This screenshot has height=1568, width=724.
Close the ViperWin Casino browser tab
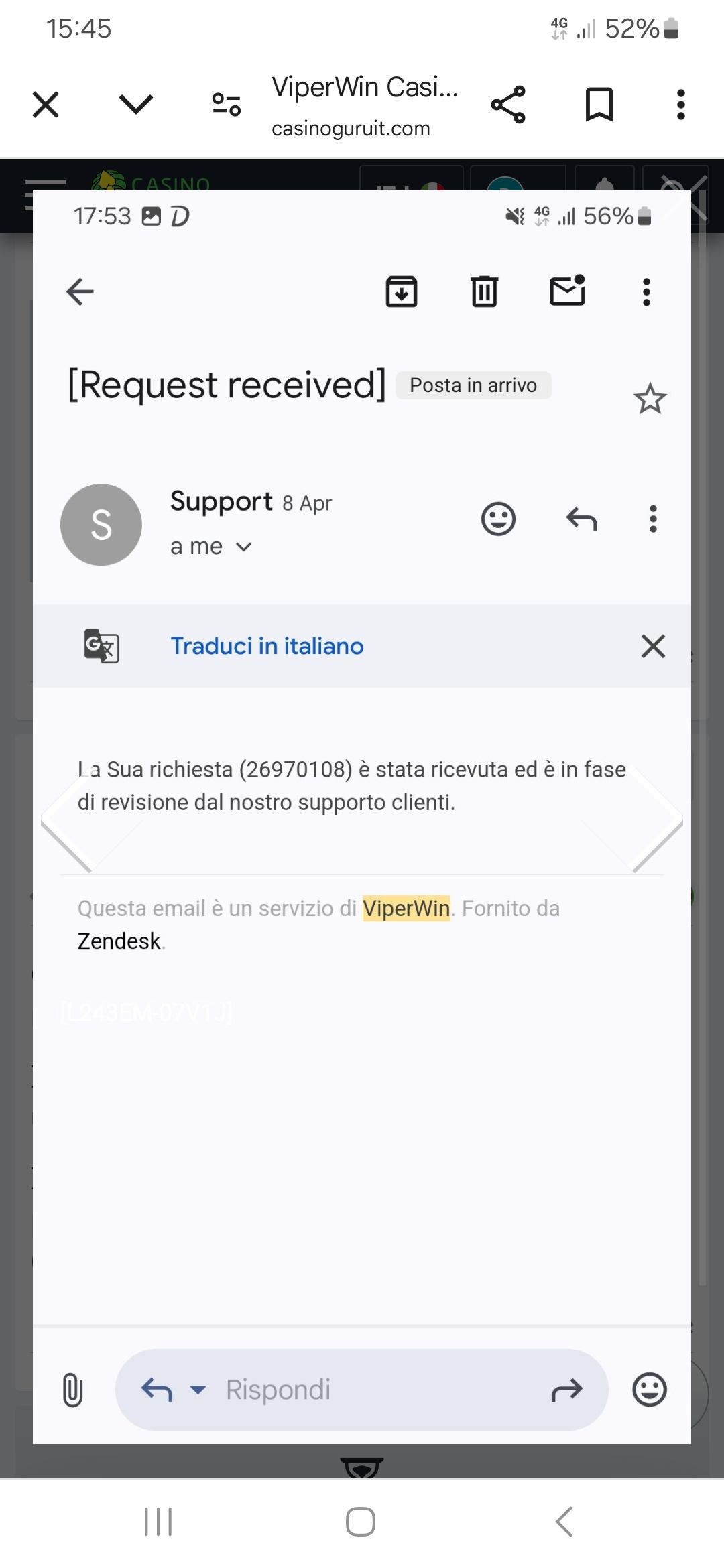pos(46,105)
